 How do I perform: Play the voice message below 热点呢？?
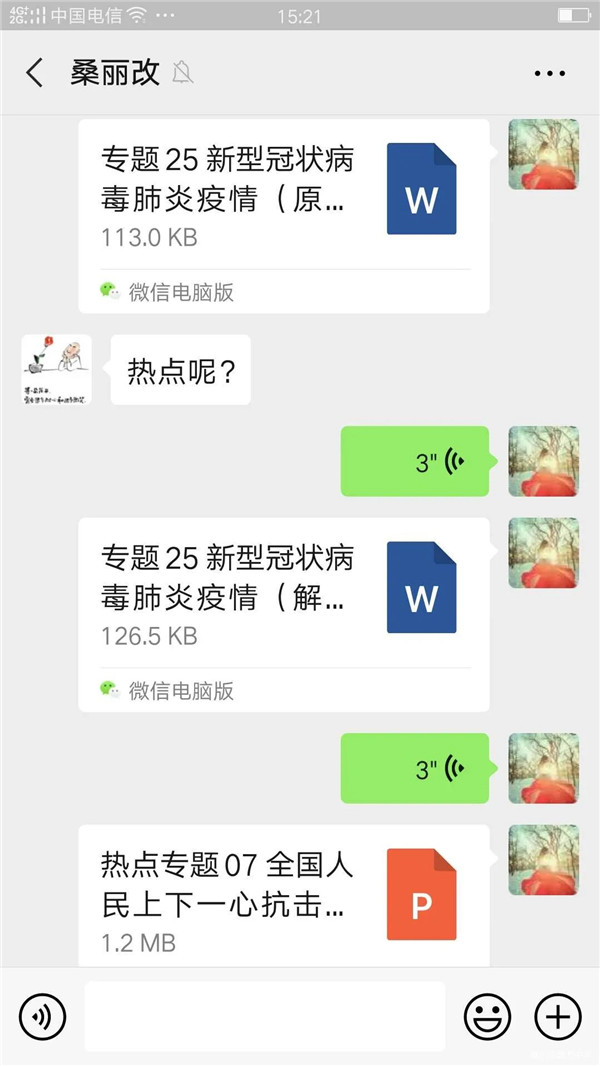pyautogui.click(x=415, y=462)
